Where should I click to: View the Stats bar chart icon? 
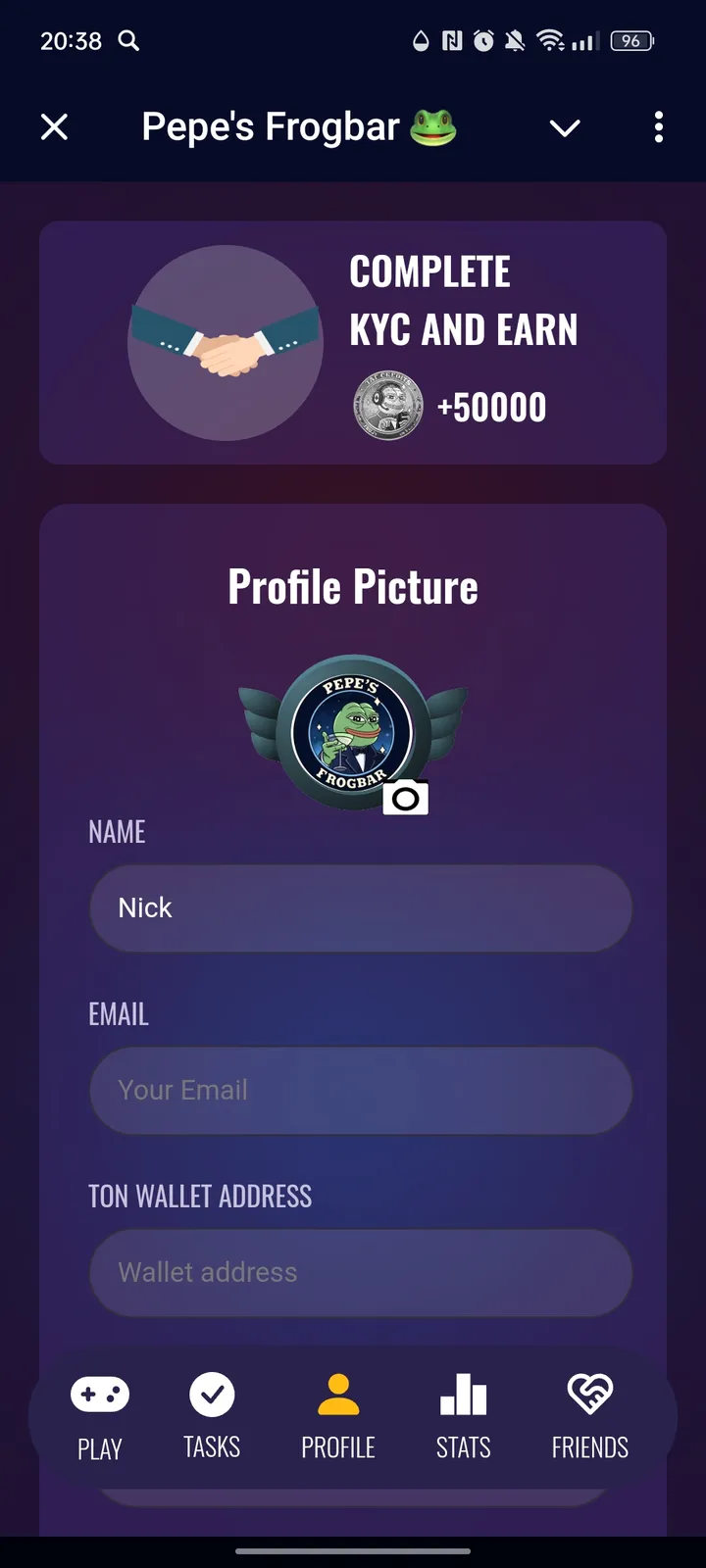coord(463,1393)
